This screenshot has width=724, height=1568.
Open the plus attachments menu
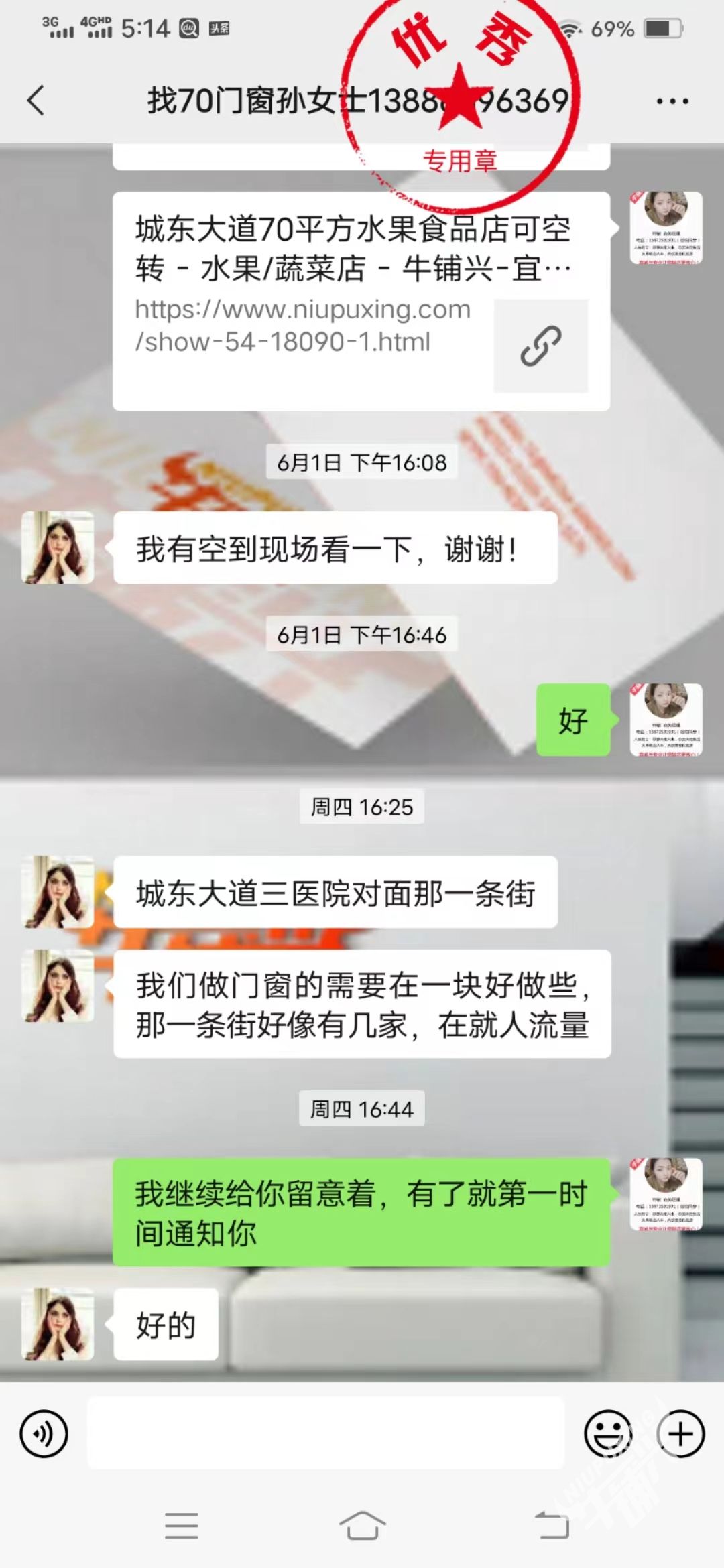[680, 1433]
